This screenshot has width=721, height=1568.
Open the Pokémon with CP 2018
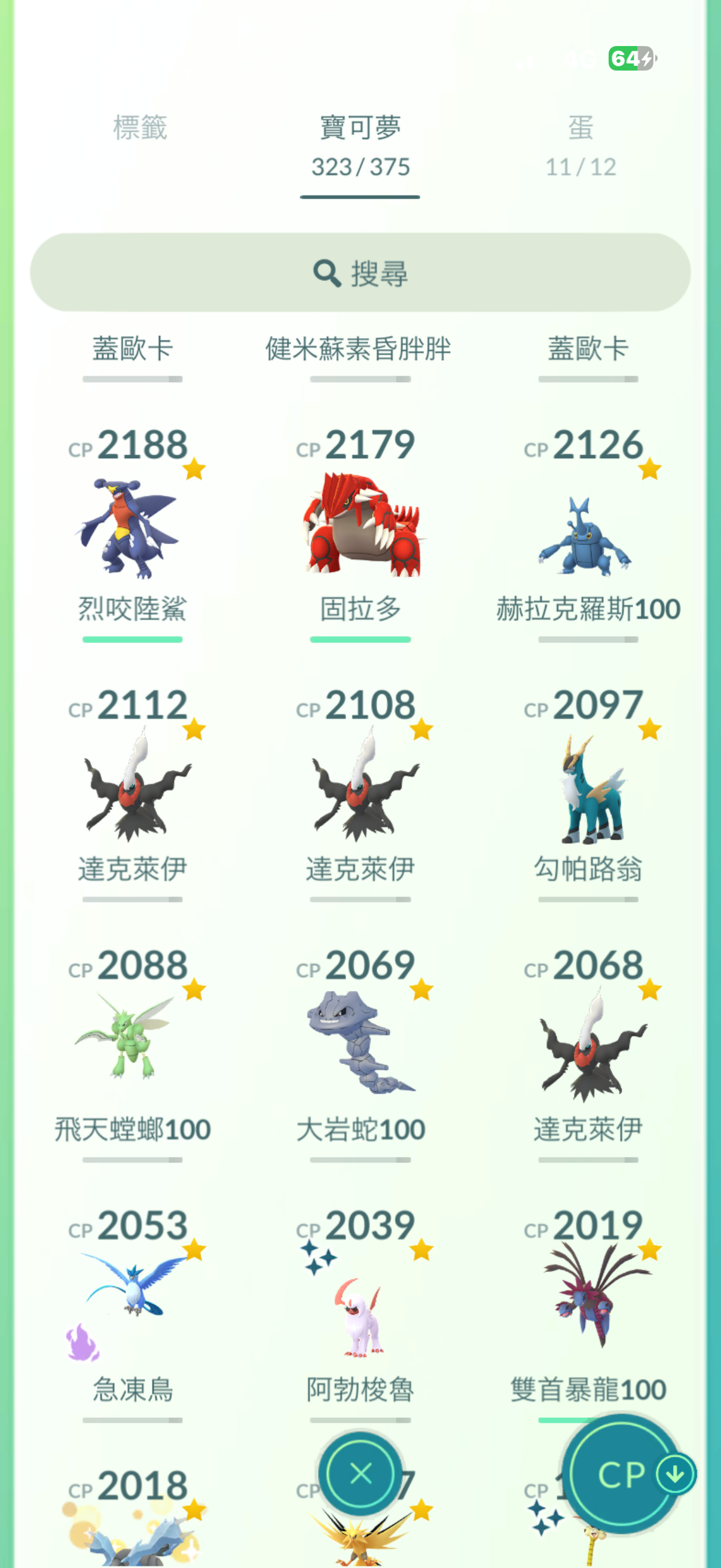[x=133, y=1522]
